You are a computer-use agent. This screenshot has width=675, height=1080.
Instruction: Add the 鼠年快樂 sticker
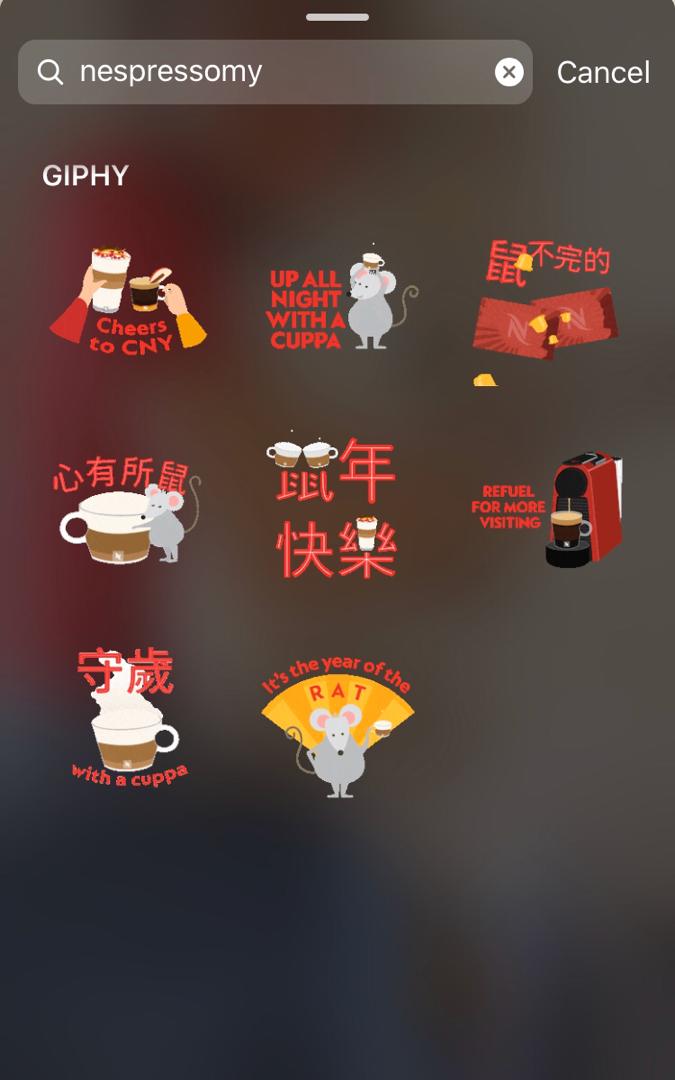(337, 510)
